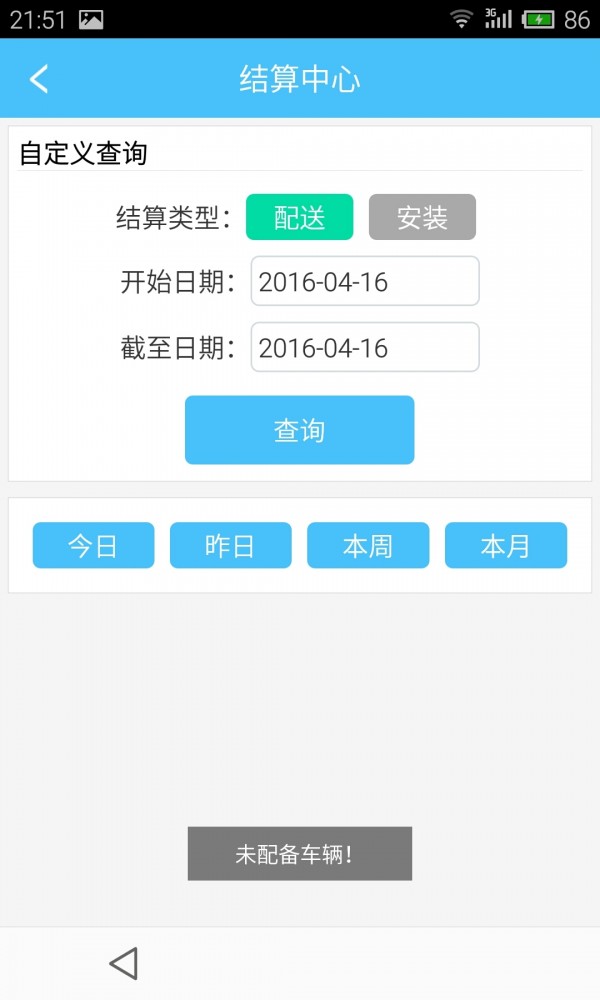The image size is (600, 1000).
Task: Go back from 结算中心
Action: (39, 79)
